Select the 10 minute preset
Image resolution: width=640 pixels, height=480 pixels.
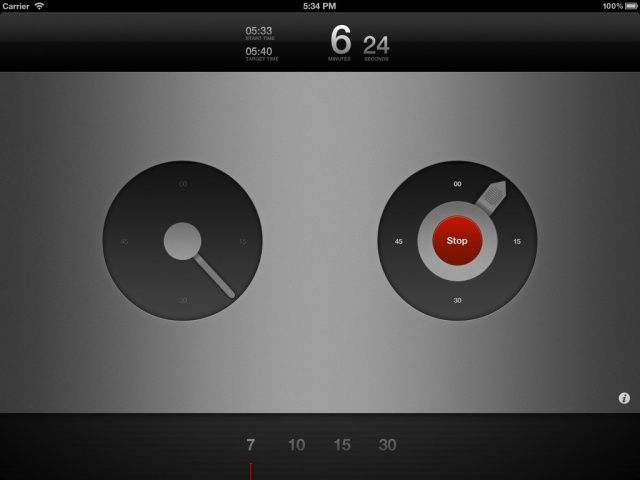(x=296, y=445)
